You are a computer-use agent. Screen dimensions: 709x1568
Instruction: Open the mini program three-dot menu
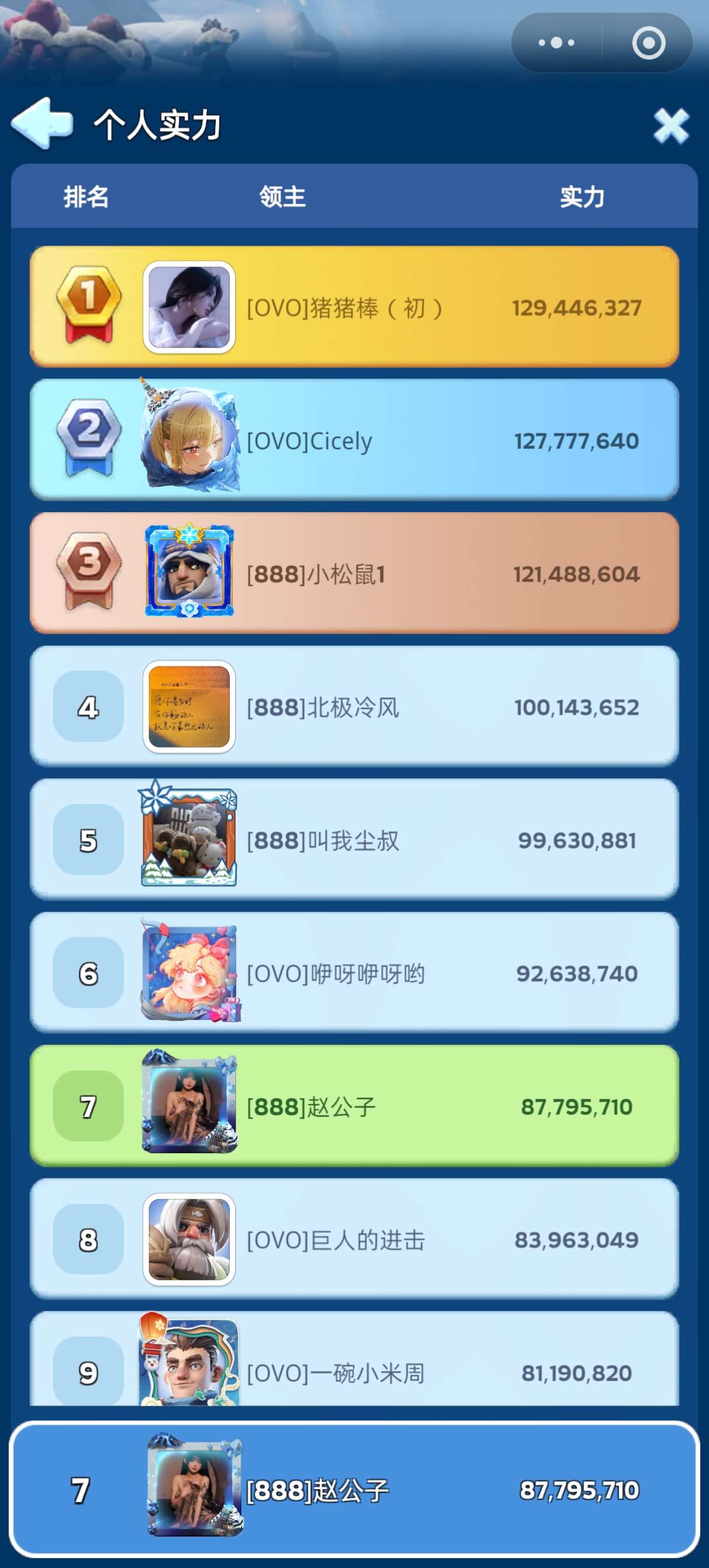[556, 43]
